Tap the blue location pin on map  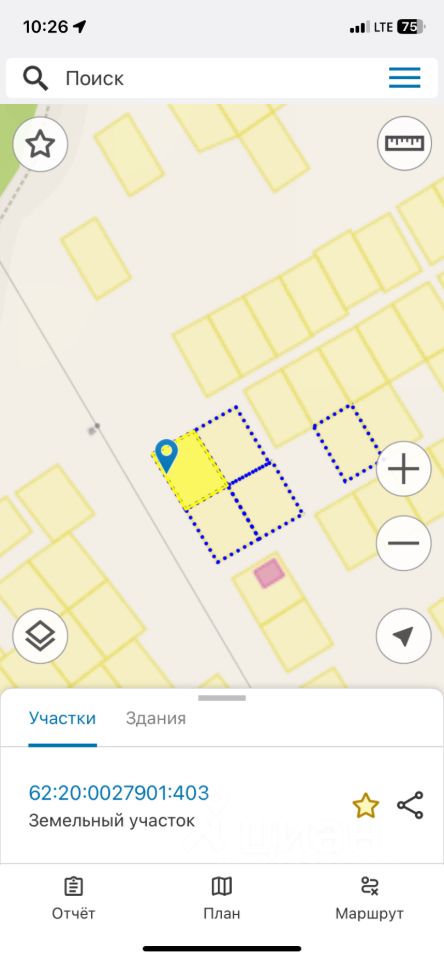(x=166, y=456)
